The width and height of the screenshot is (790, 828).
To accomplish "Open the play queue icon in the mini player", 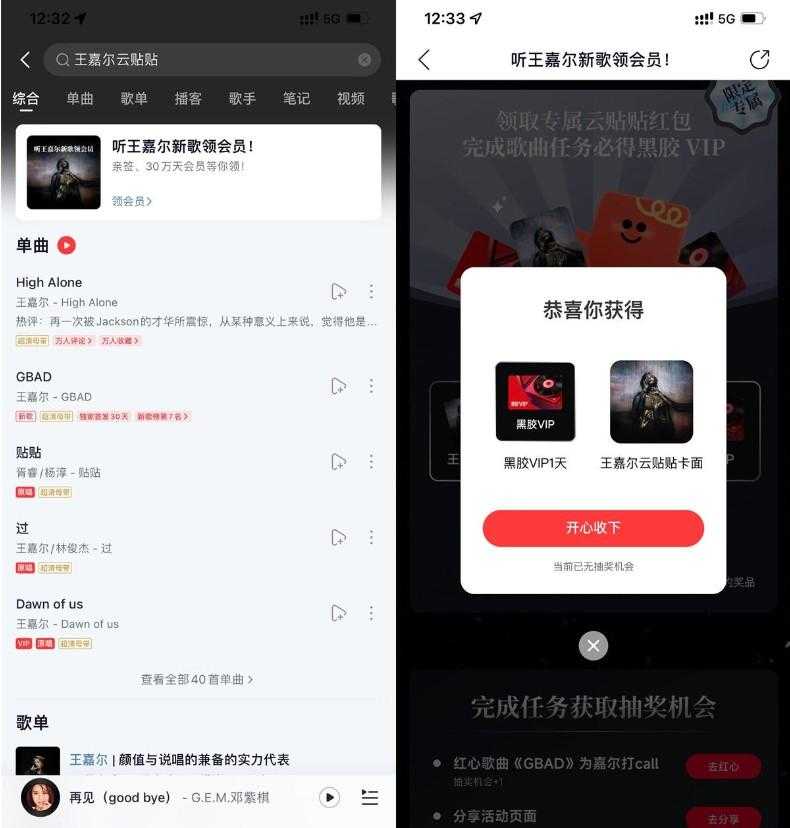I will click(369, 797).
